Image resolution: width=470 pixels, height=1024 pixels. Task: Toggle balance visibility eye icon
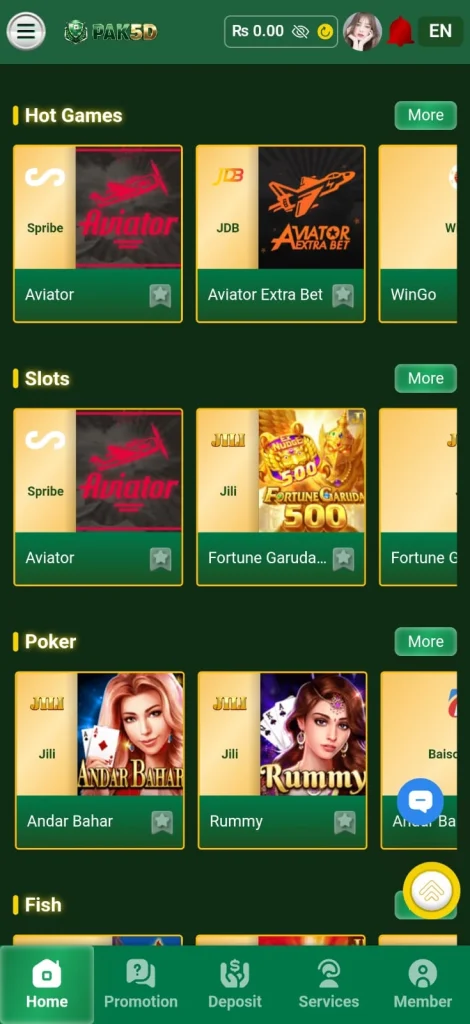coord(300,31)
